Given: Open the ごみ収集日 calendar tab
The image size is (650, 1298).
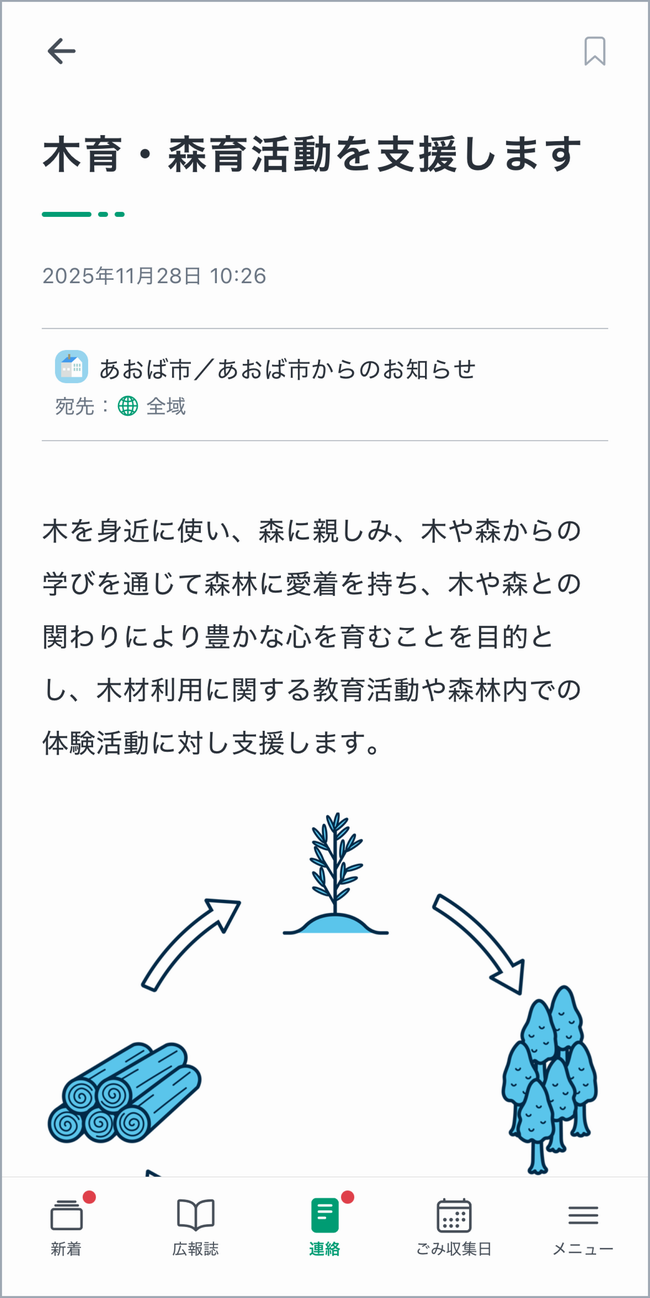Looking at the screenshot, I should pos(454,1226).
